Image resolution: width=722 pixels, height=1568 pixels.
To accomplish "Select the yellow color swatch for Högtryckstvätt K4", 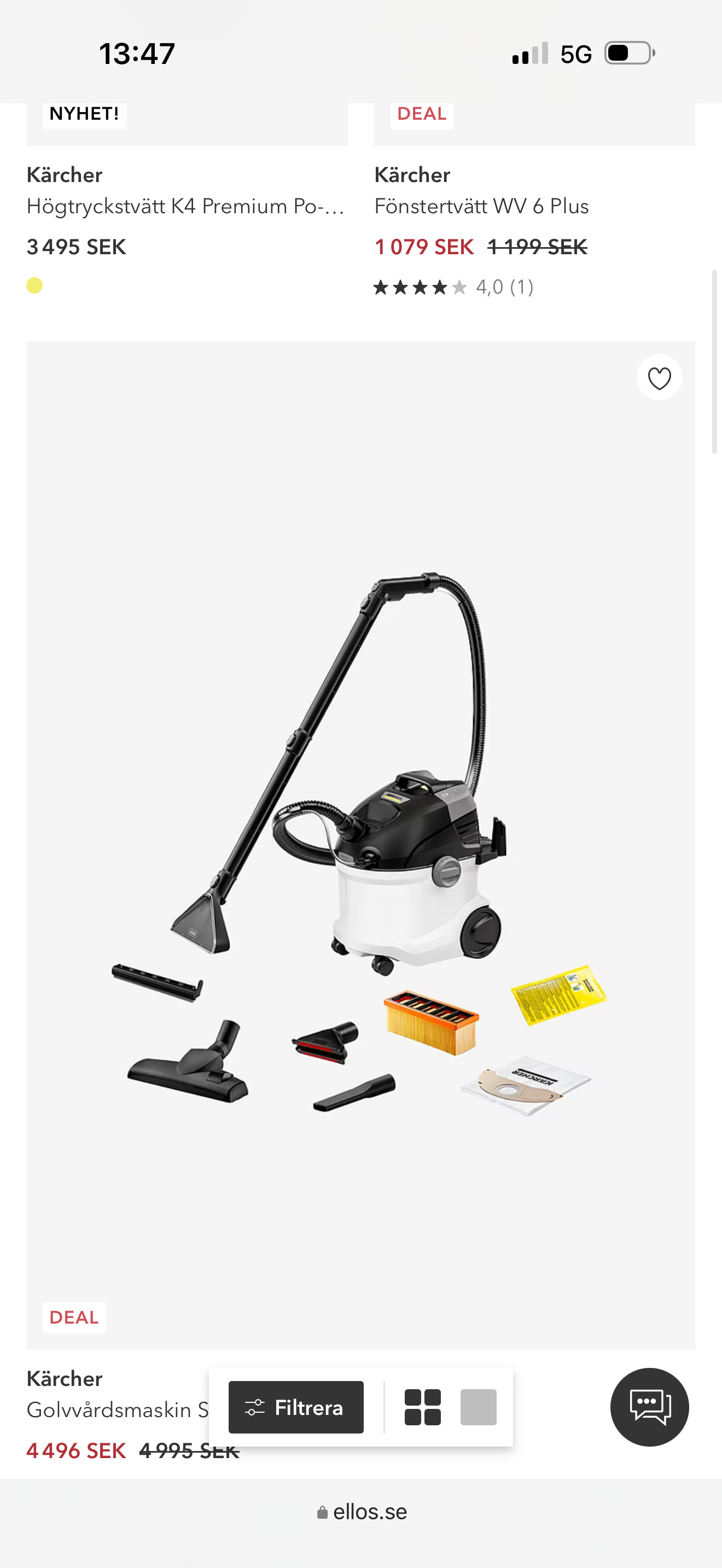I will (34, 285).
